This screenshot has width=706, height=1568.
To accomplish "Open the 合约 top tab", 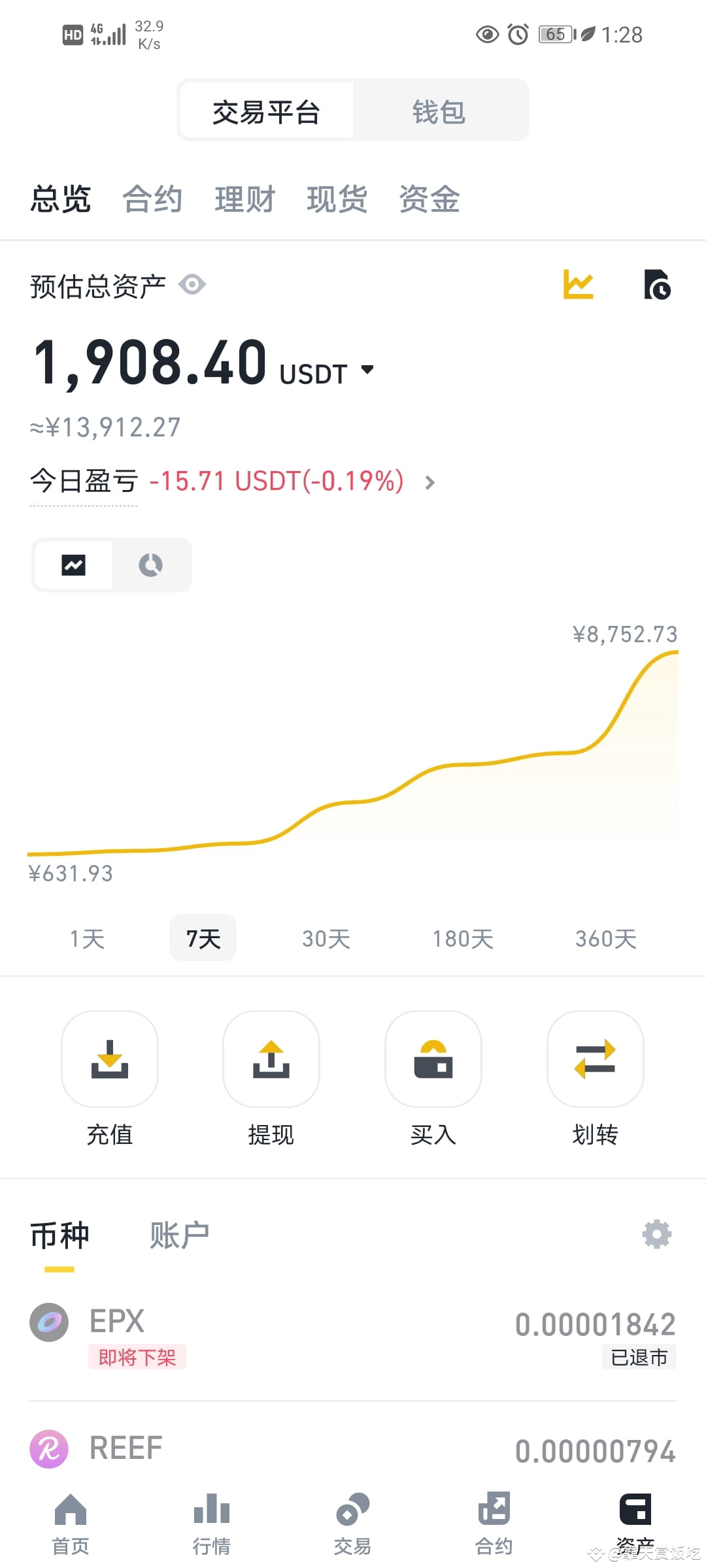I will (x=152, y=199).
